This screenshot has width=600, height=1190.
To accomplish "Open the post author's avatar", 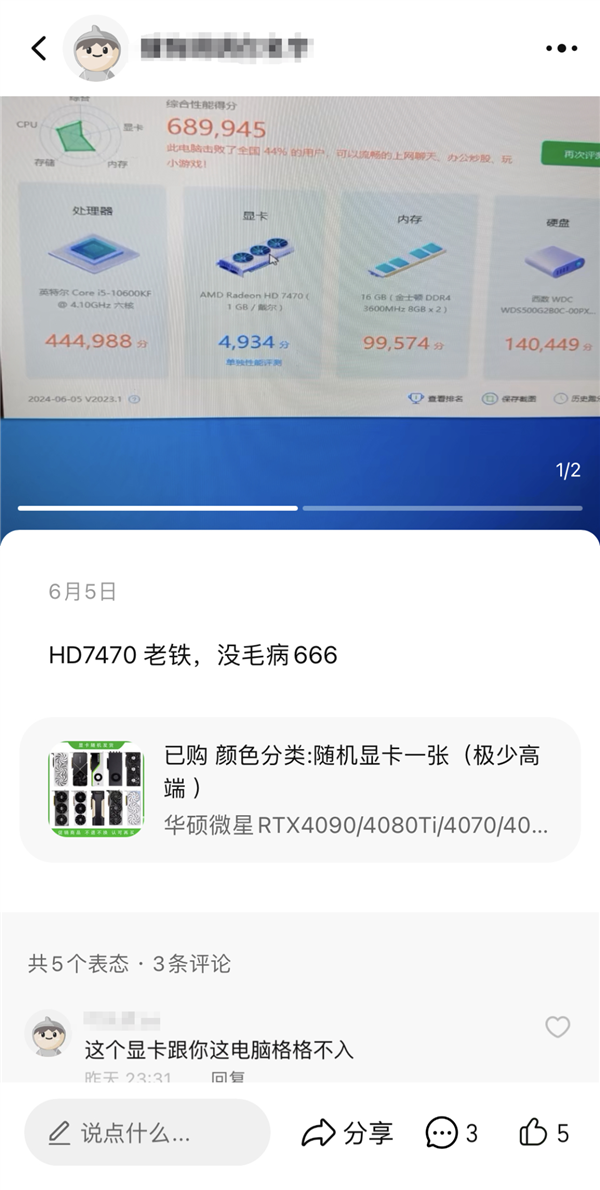I will pyautogui.click(x=97, y=48).
